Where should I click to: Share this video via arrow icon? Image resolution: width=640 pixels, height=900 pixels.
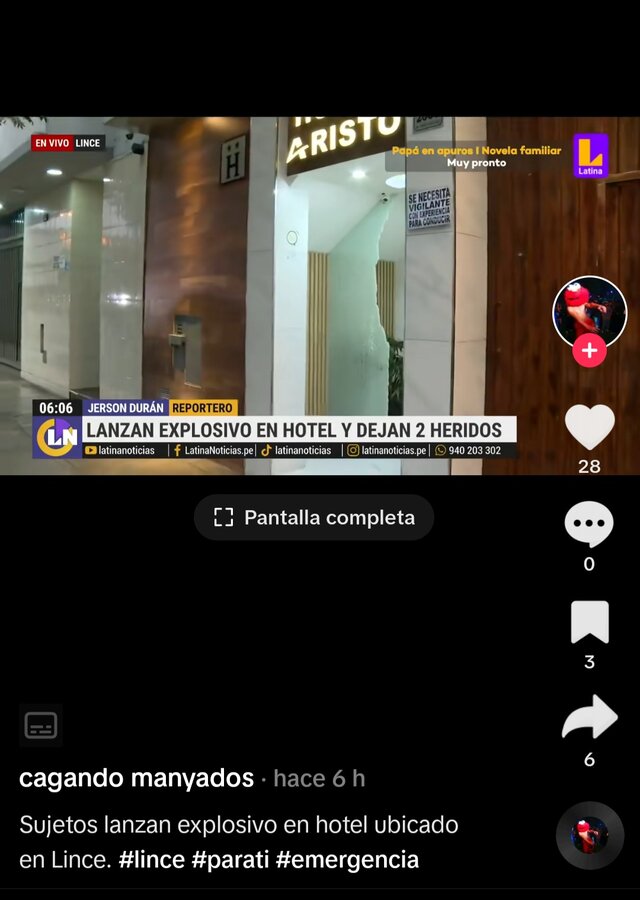pyautogui.click(x=589, y=719)
